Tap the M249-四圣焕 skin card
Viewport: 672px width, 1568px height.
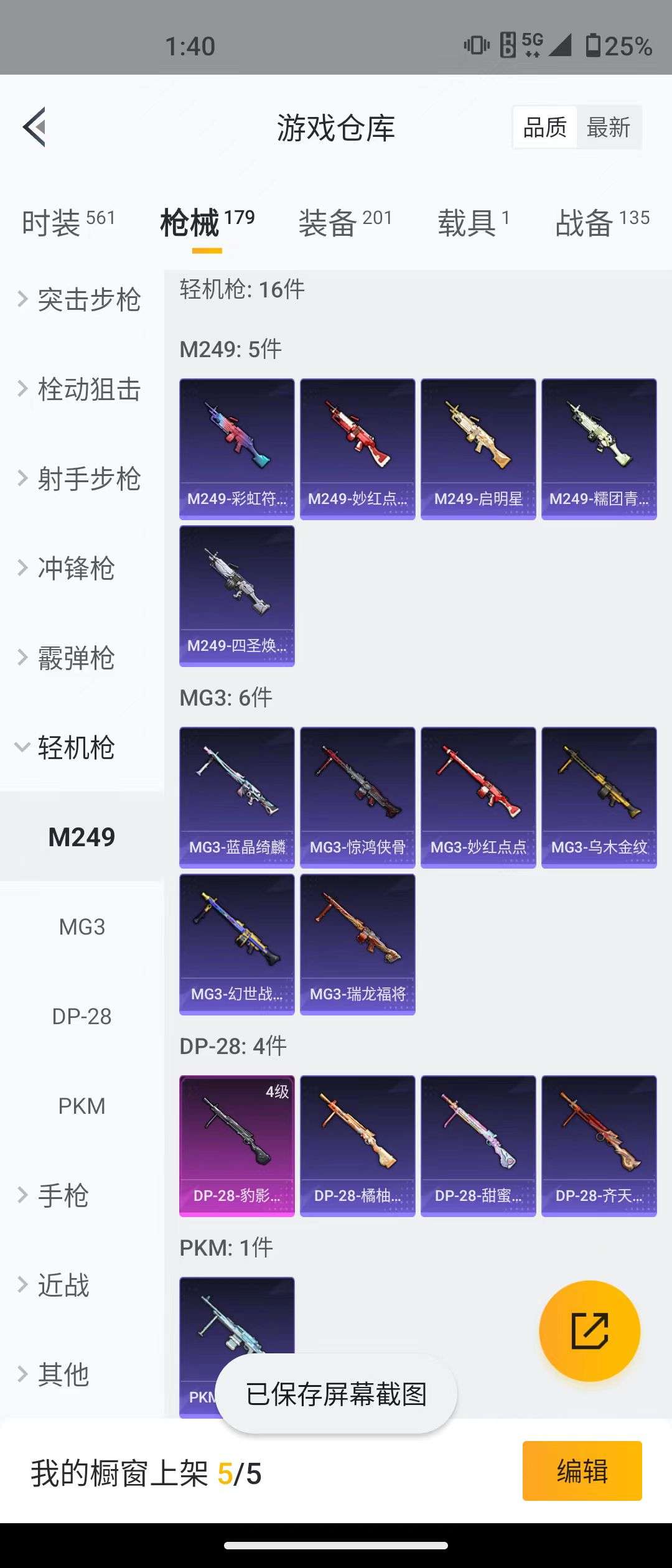click(236, 596)
